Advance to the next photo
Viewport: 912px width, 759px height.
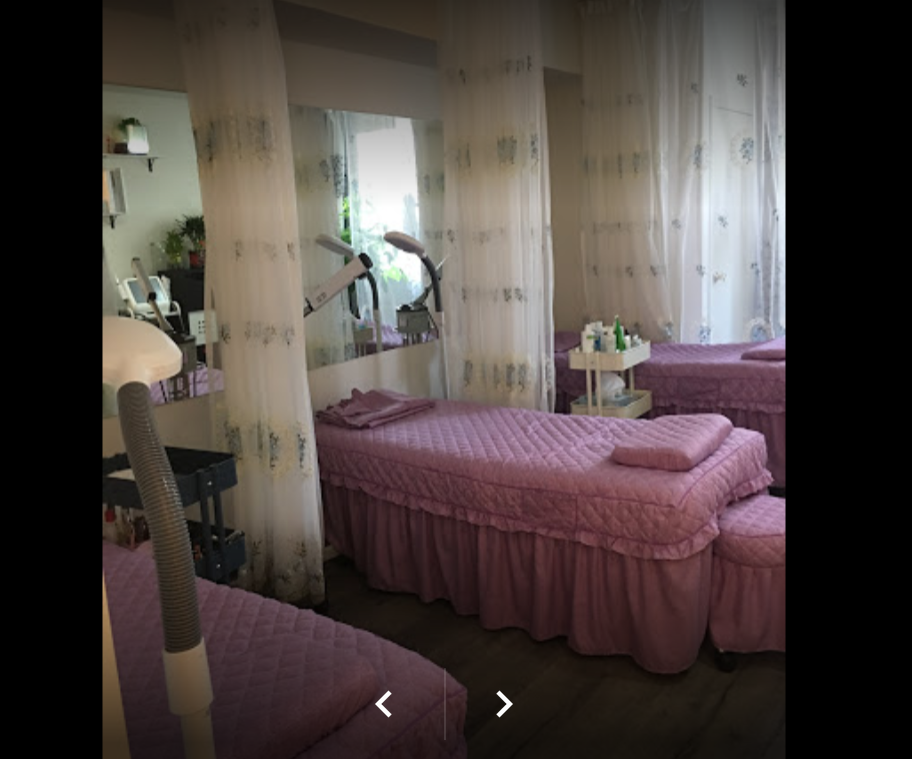point(504,704)
